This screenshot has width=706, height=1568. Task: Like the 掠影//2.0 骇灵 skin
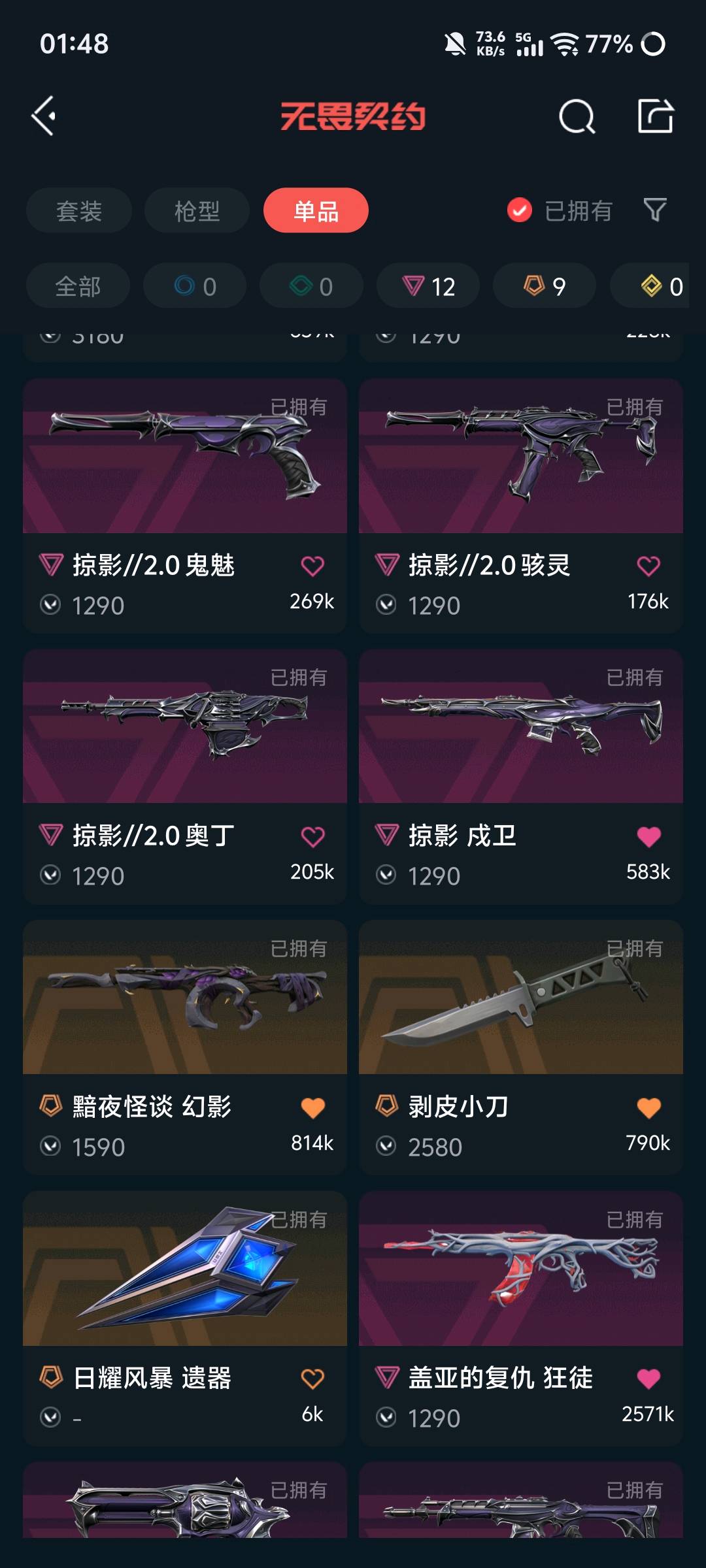click(648, 566)
